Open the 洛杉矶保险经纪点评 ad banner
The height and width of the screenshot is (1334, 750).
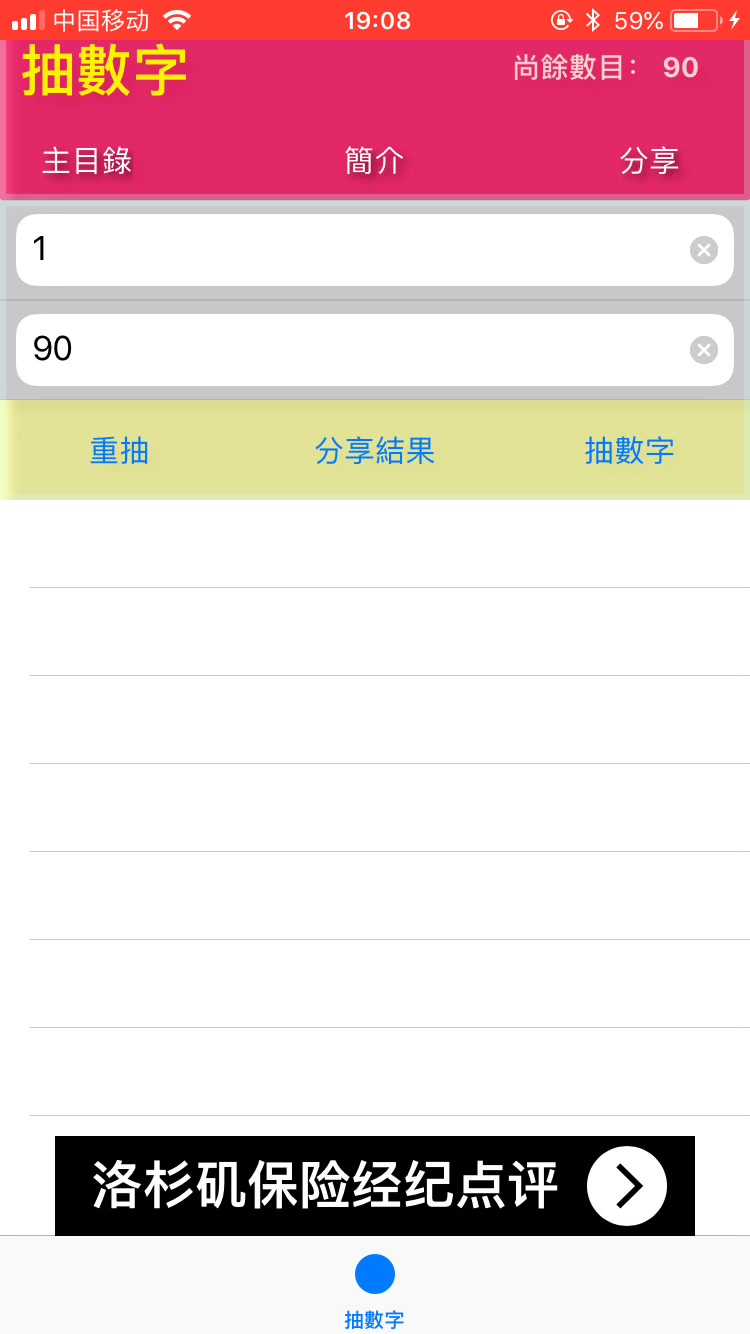click(x=375, y=1186)
